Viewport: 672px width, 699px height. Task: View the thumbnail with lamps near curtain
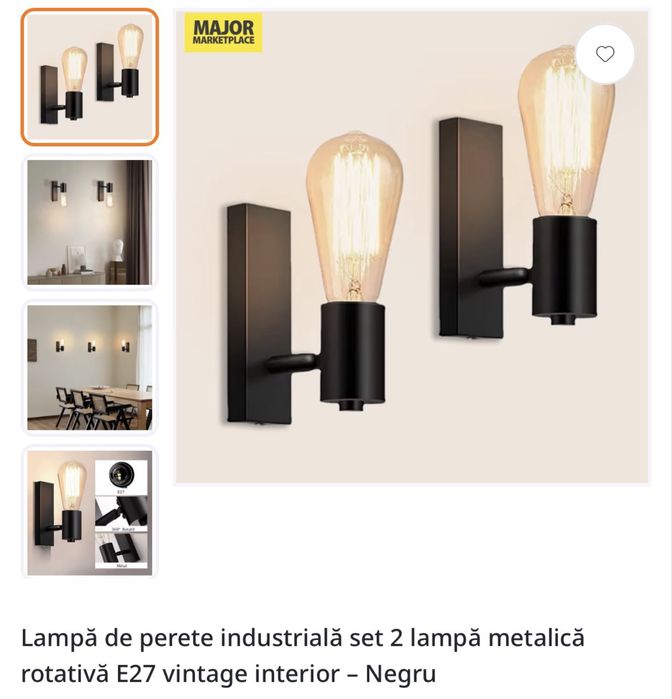(90, 222)
